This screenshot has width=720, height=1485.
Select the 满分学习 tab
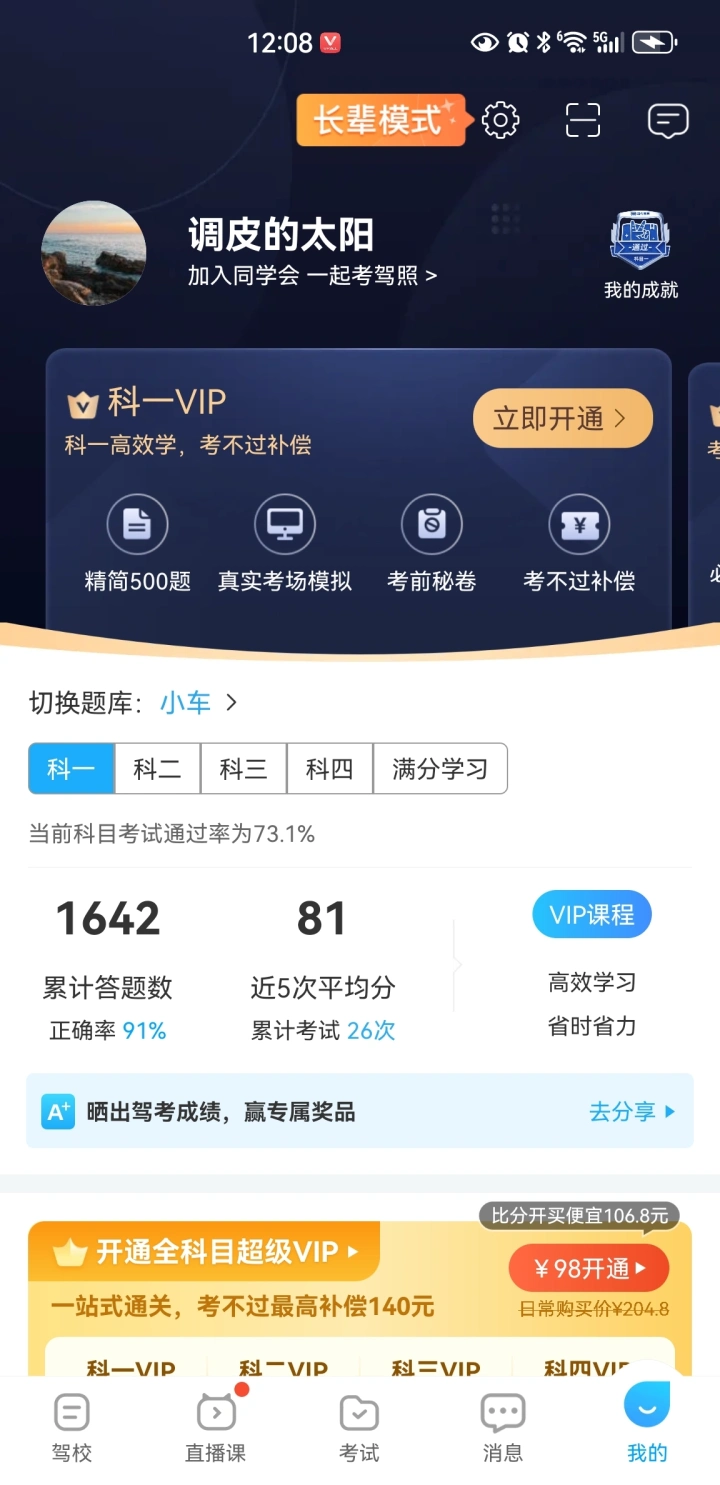pos(440,769)
